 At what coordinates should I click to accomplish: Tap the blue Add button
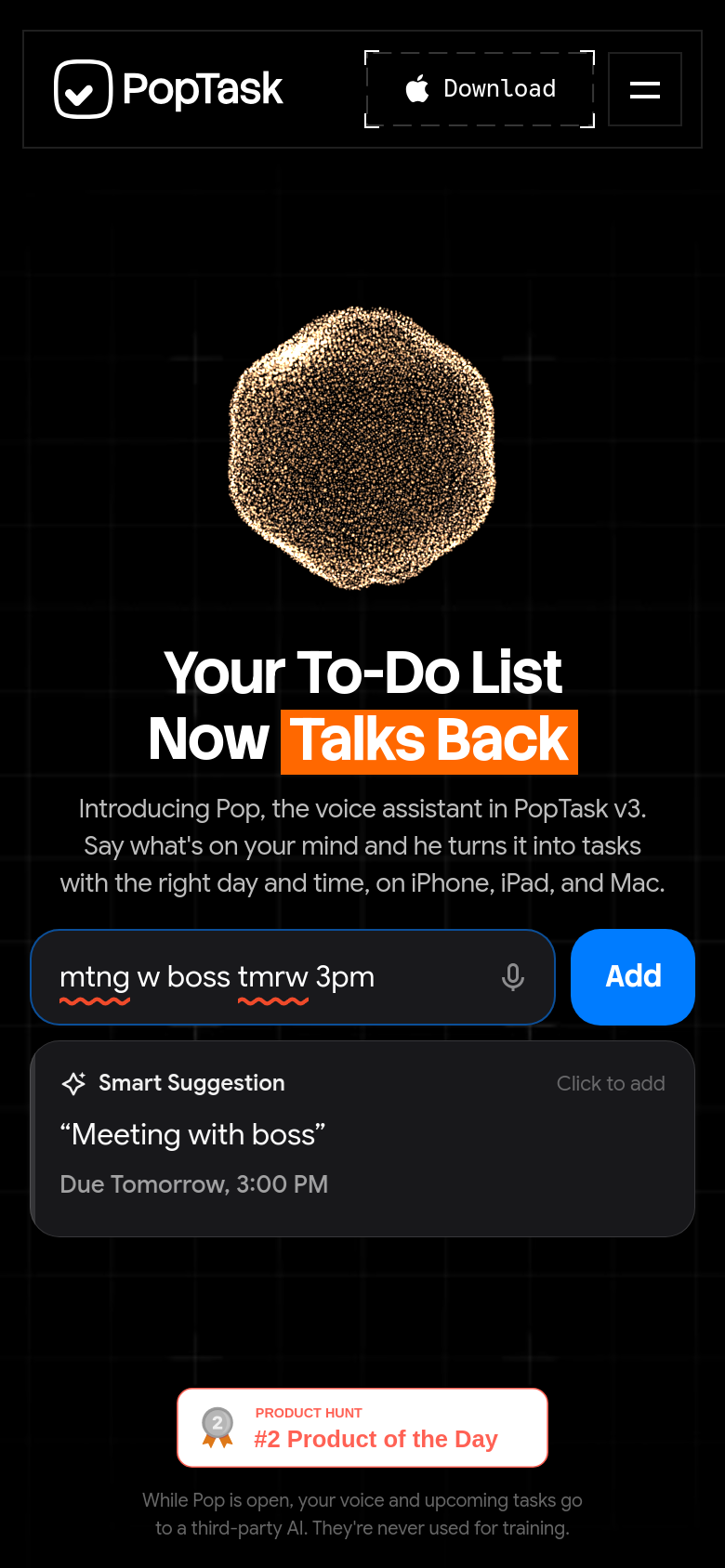tap(633, 977)
